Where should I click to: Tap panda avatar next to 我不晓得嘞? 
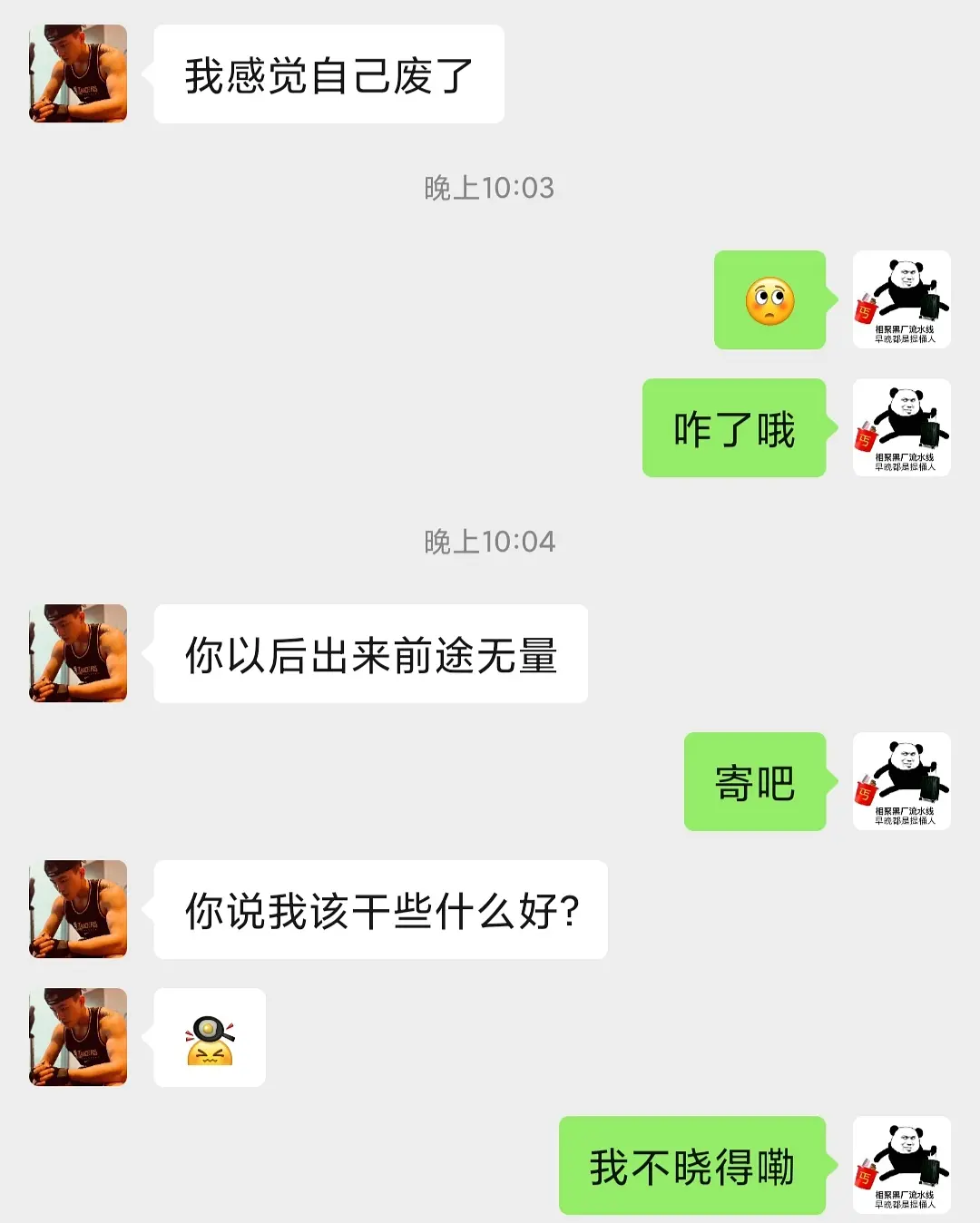[x=901, y=1165]
